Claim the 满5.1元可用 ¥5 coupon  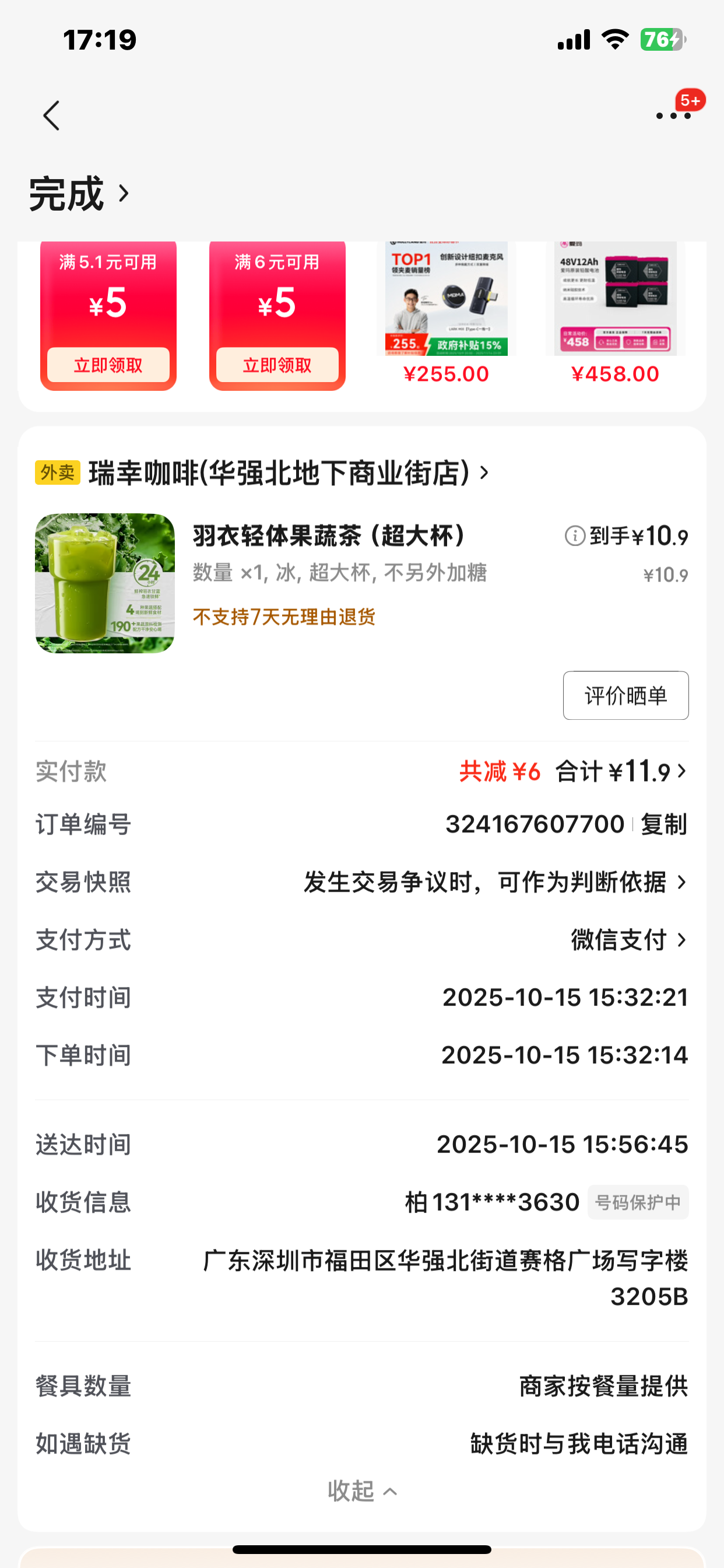click(x=108, y=365)
